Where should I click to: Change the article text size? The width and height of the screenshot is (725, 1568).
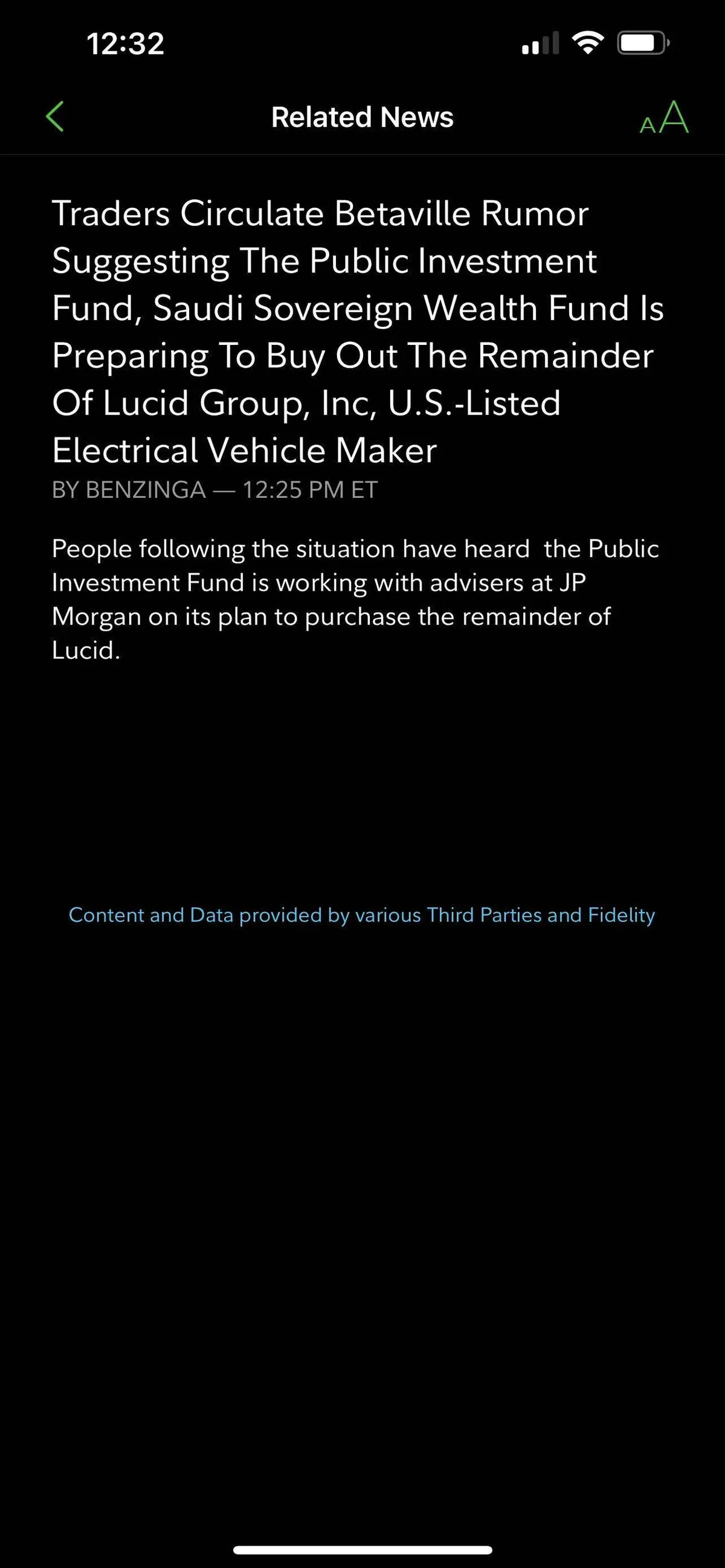(664, 118)
